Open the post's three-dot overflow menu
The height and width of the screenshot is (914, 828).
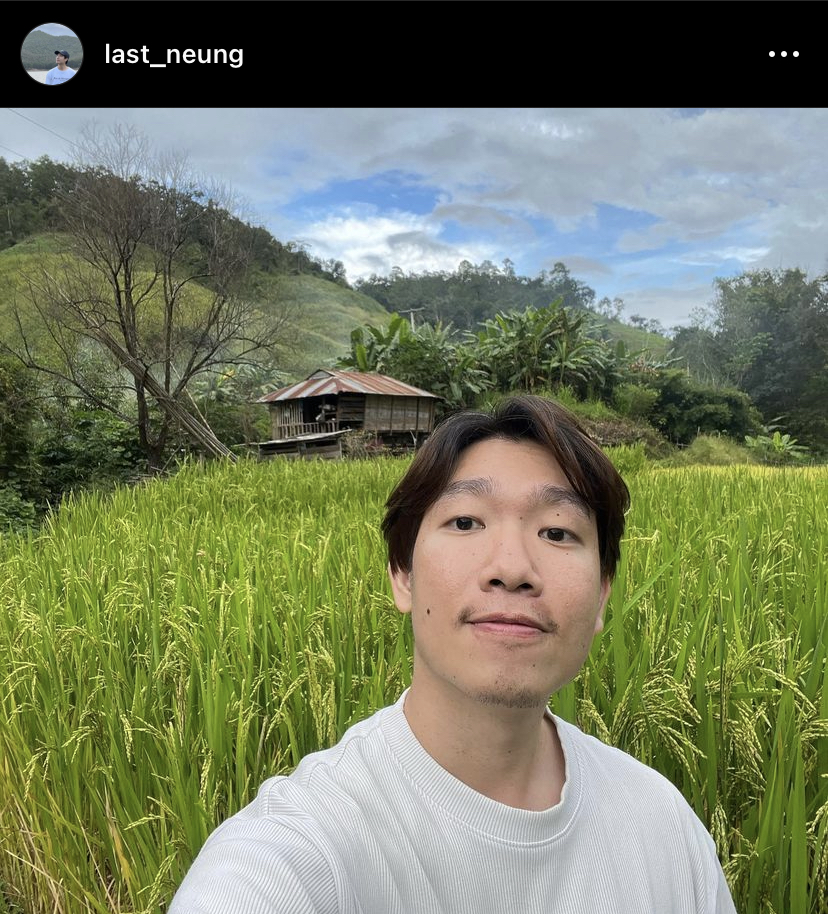coord(783,54)
